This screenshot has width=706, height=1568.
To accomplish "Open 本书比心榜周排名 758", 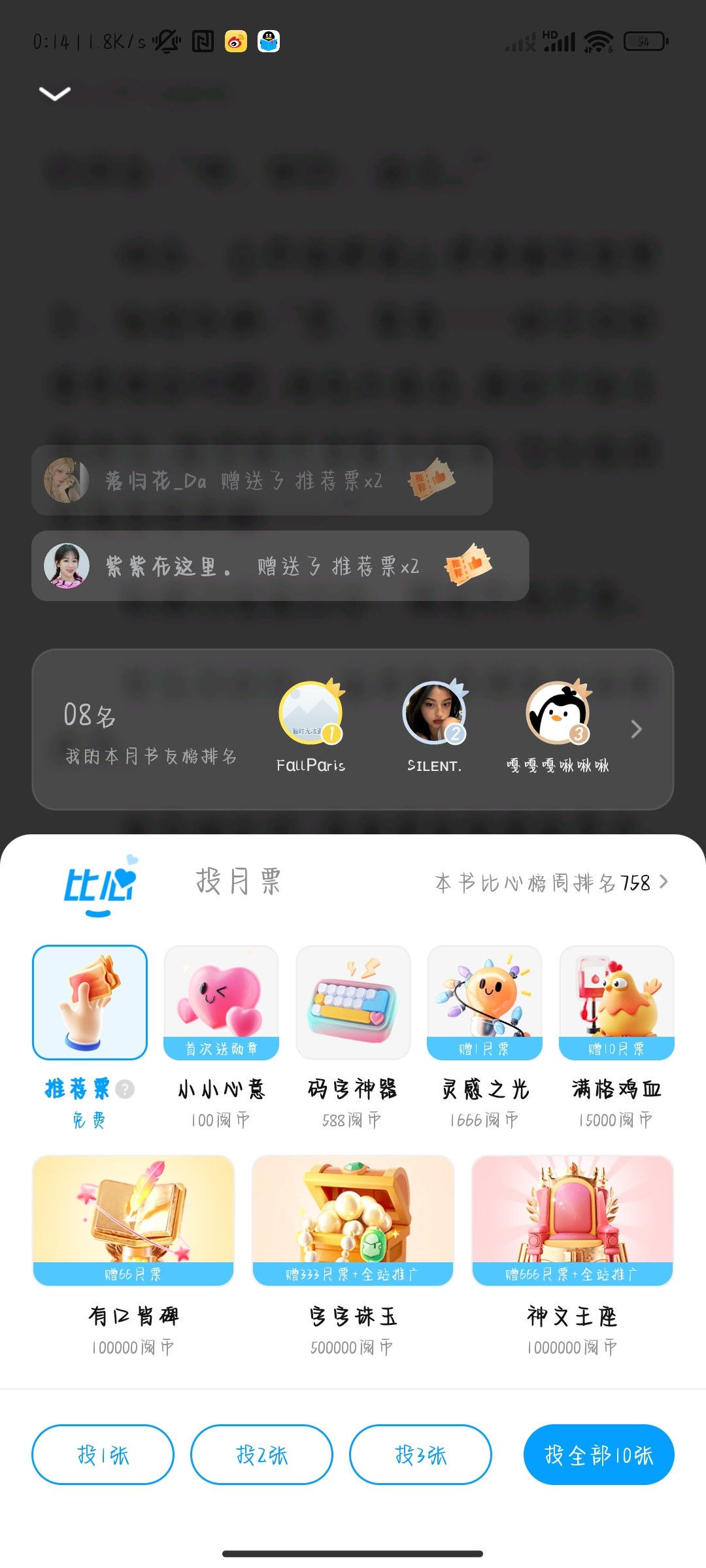I will 551,883.
